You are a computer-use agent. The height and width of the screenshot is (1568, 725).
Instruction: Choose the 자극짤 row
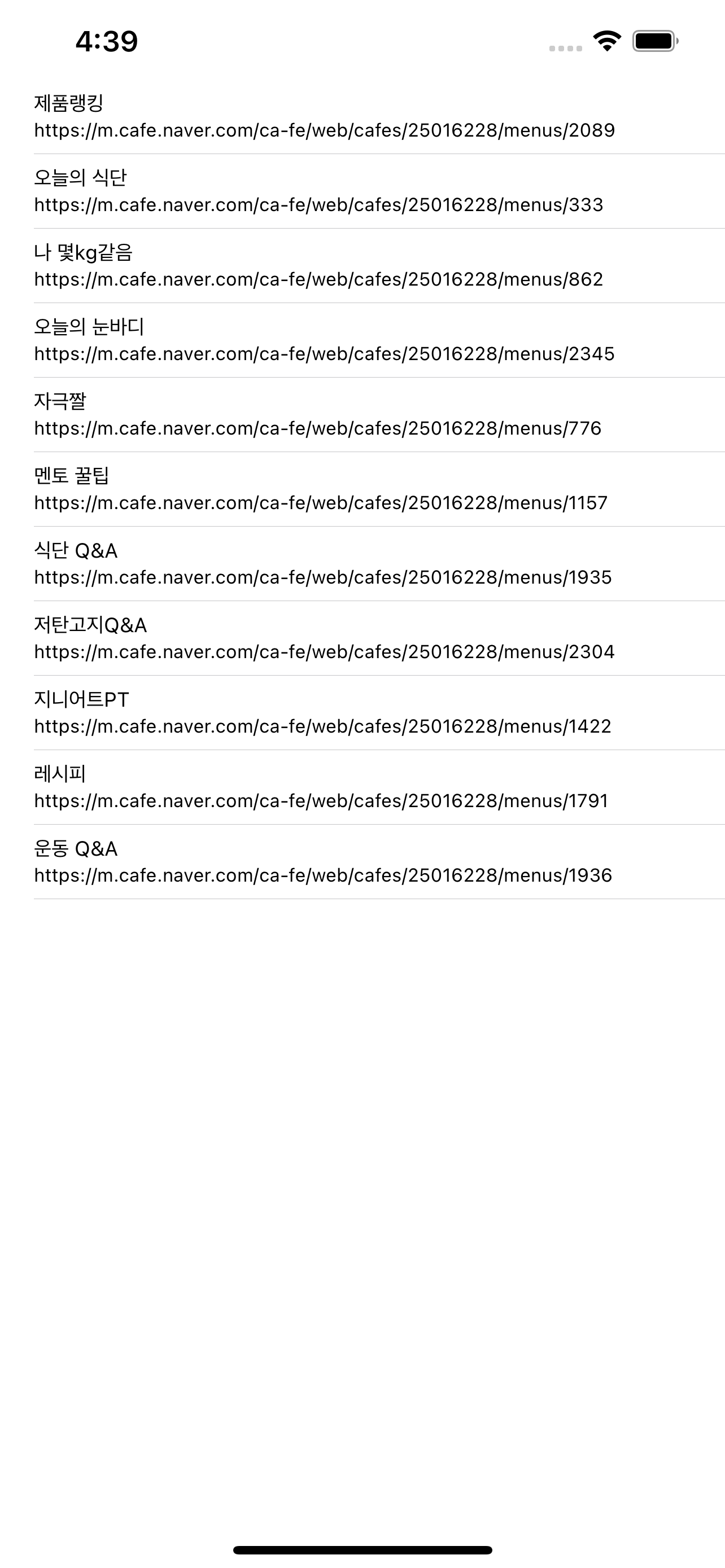(362, 414)
